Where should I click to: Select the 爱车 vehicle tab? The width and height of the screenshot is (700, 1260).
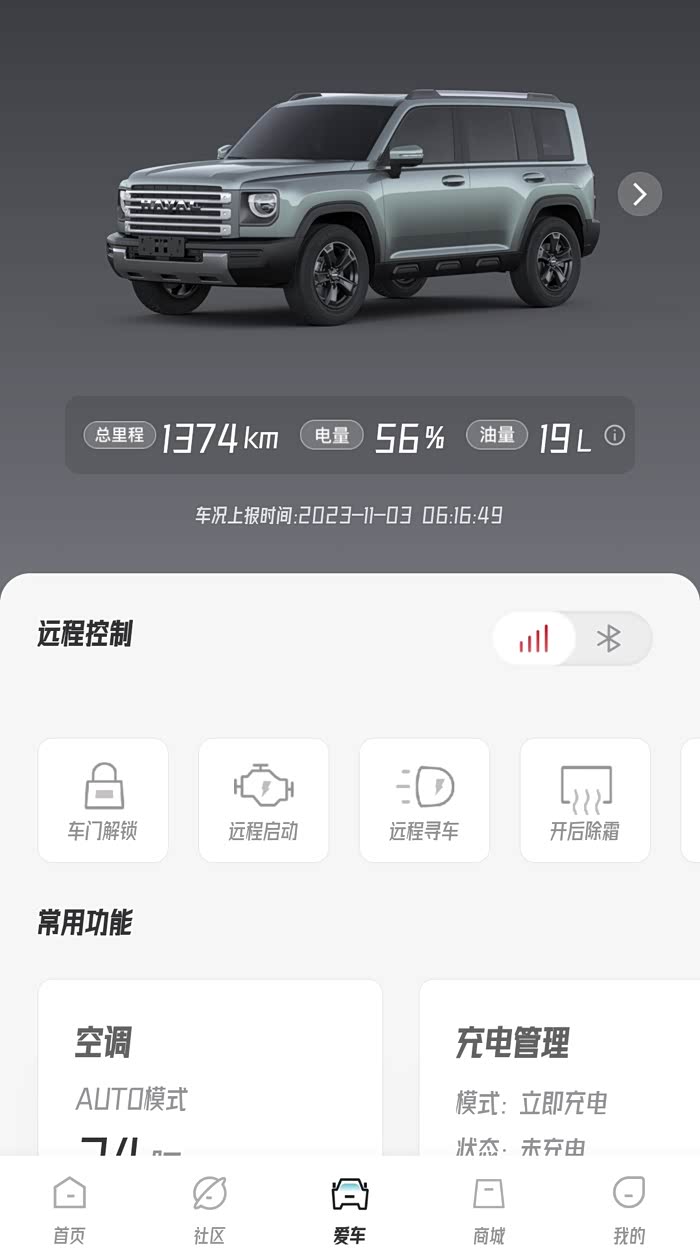coord(350,1209)
